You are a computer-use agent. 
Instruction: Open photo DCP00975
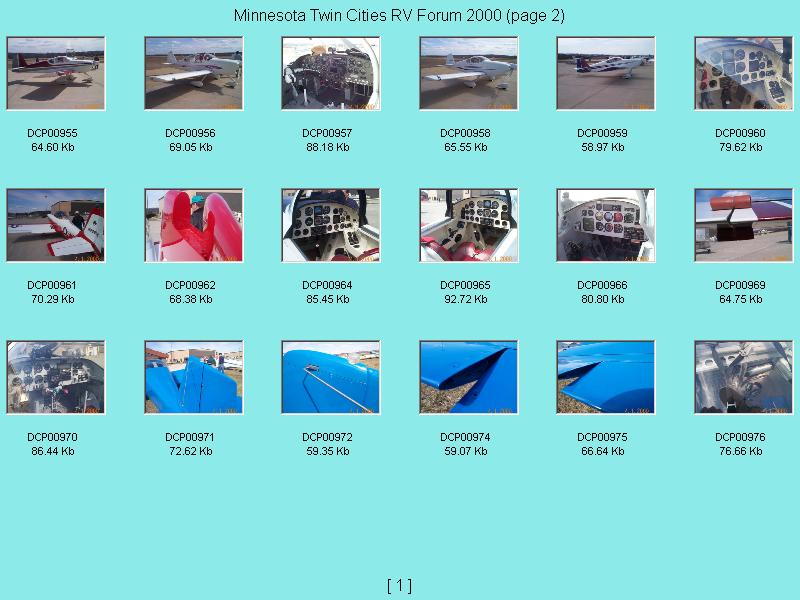[x=606, y=377]
